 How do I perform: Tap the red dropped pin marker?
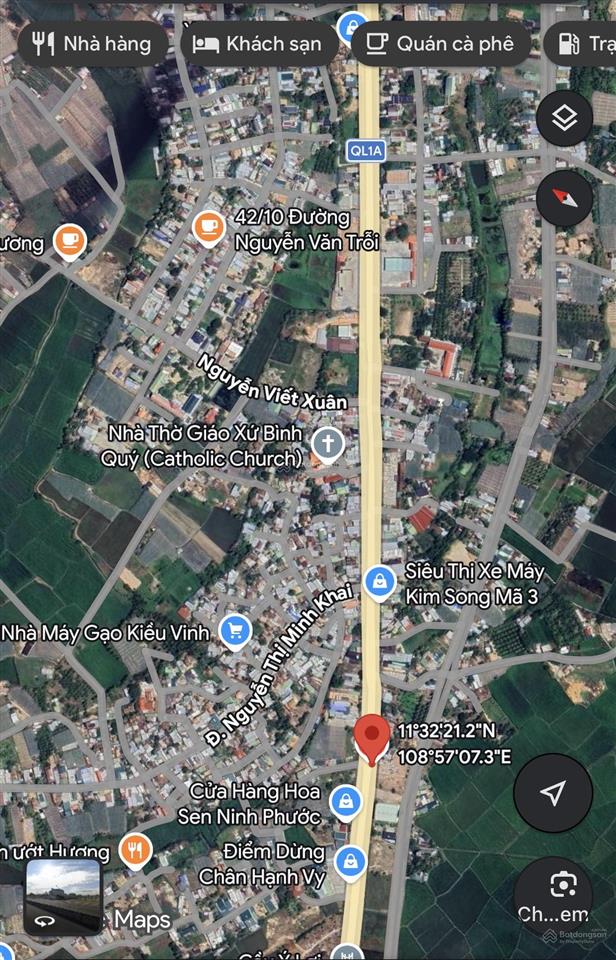(x=373, y=738)
